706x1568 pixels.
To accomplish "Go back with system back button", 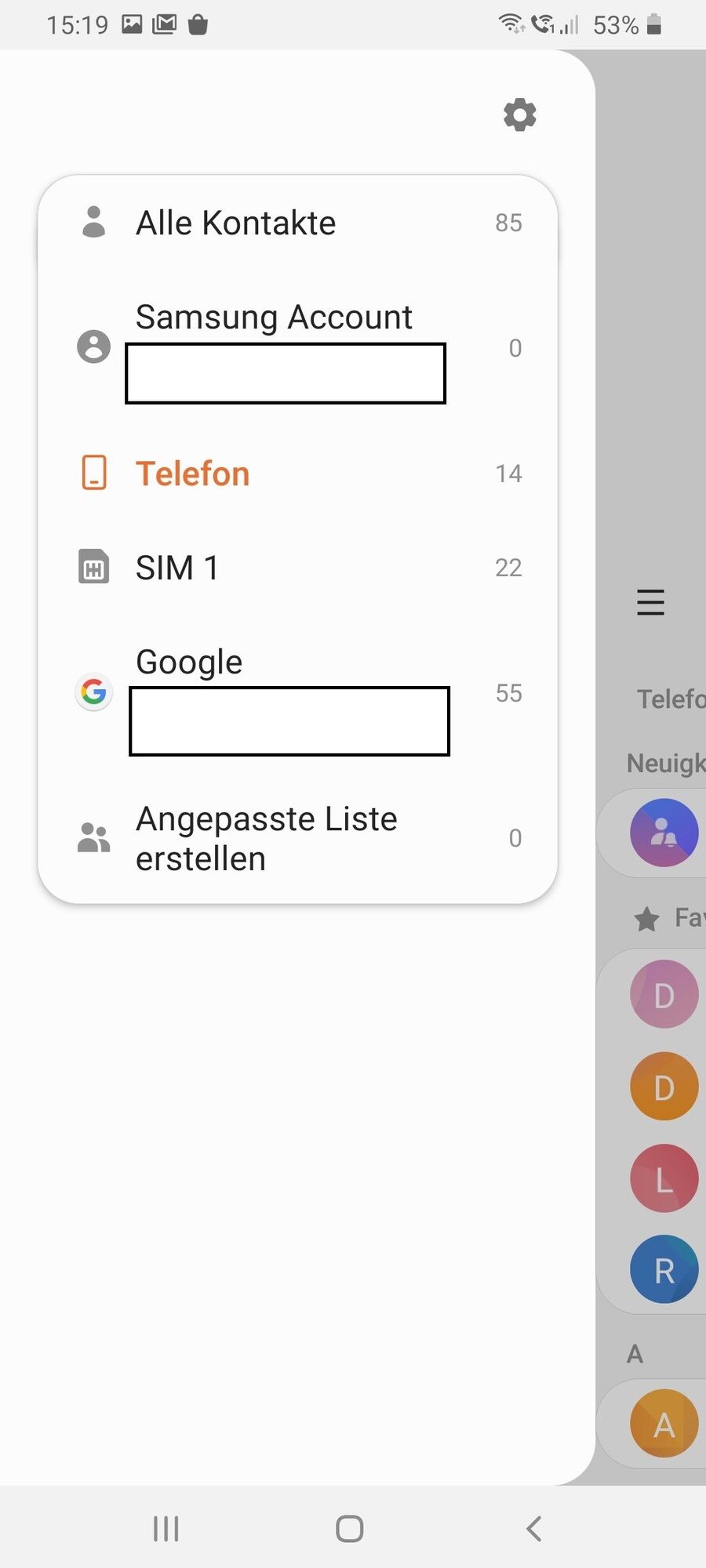I will tap(534, 1528).
